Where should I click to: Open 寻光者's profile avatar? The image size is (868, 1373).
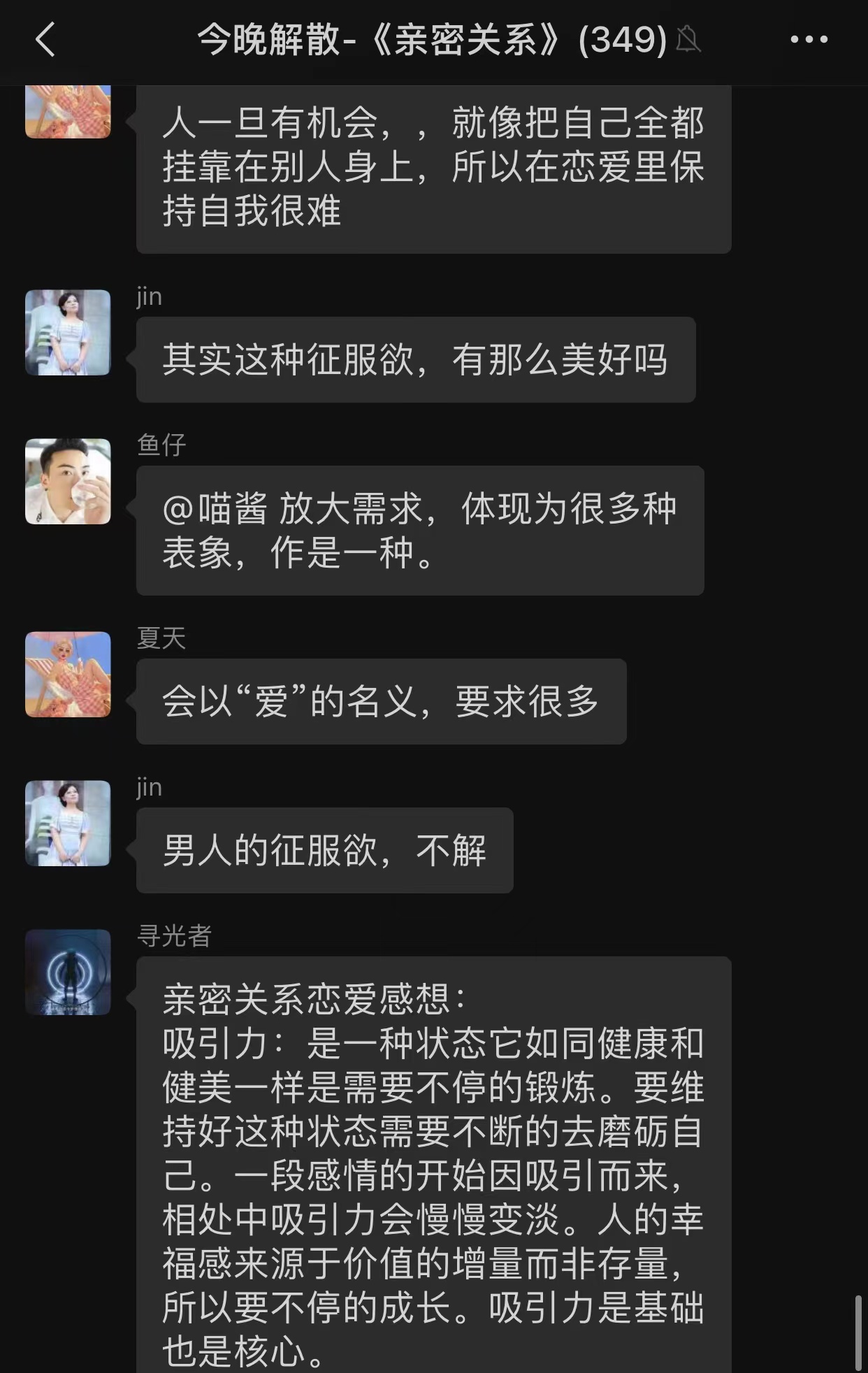(x=68, y=972)
